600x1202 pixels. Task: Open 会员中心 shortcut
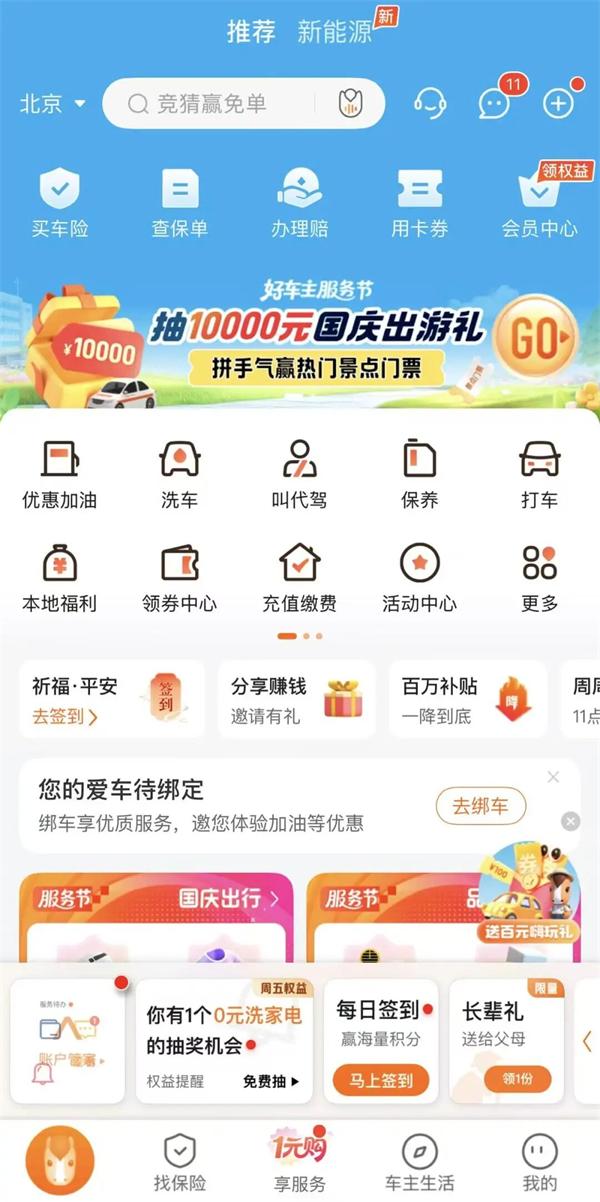(x=539, y=203)
